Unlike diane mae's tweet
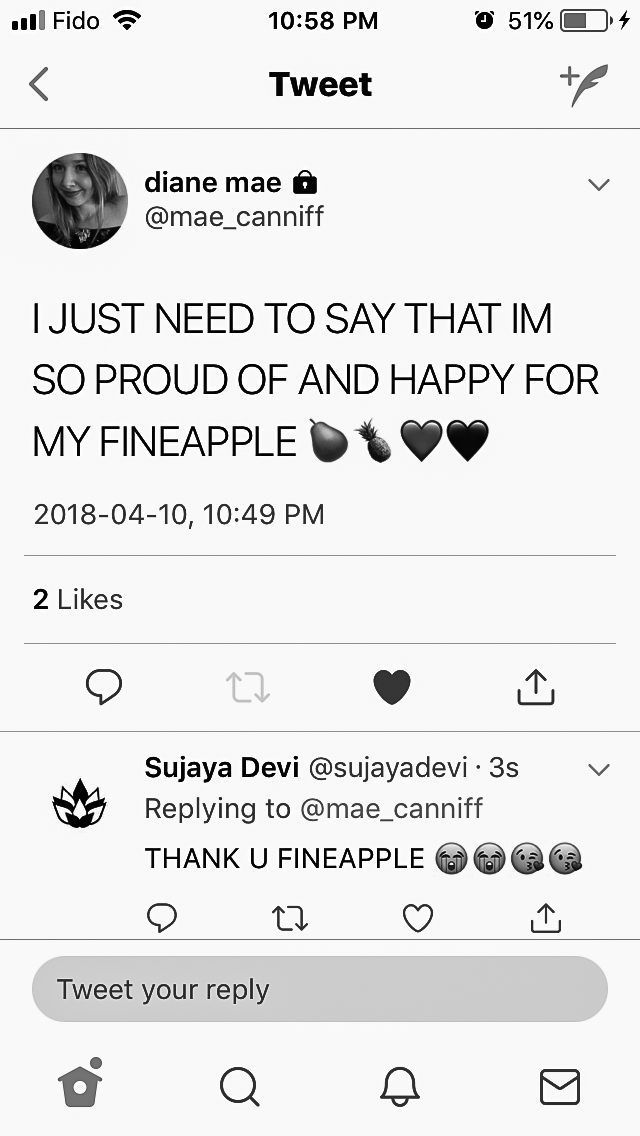The height and width of the screenshot is (1136, 640). [391, 686]
